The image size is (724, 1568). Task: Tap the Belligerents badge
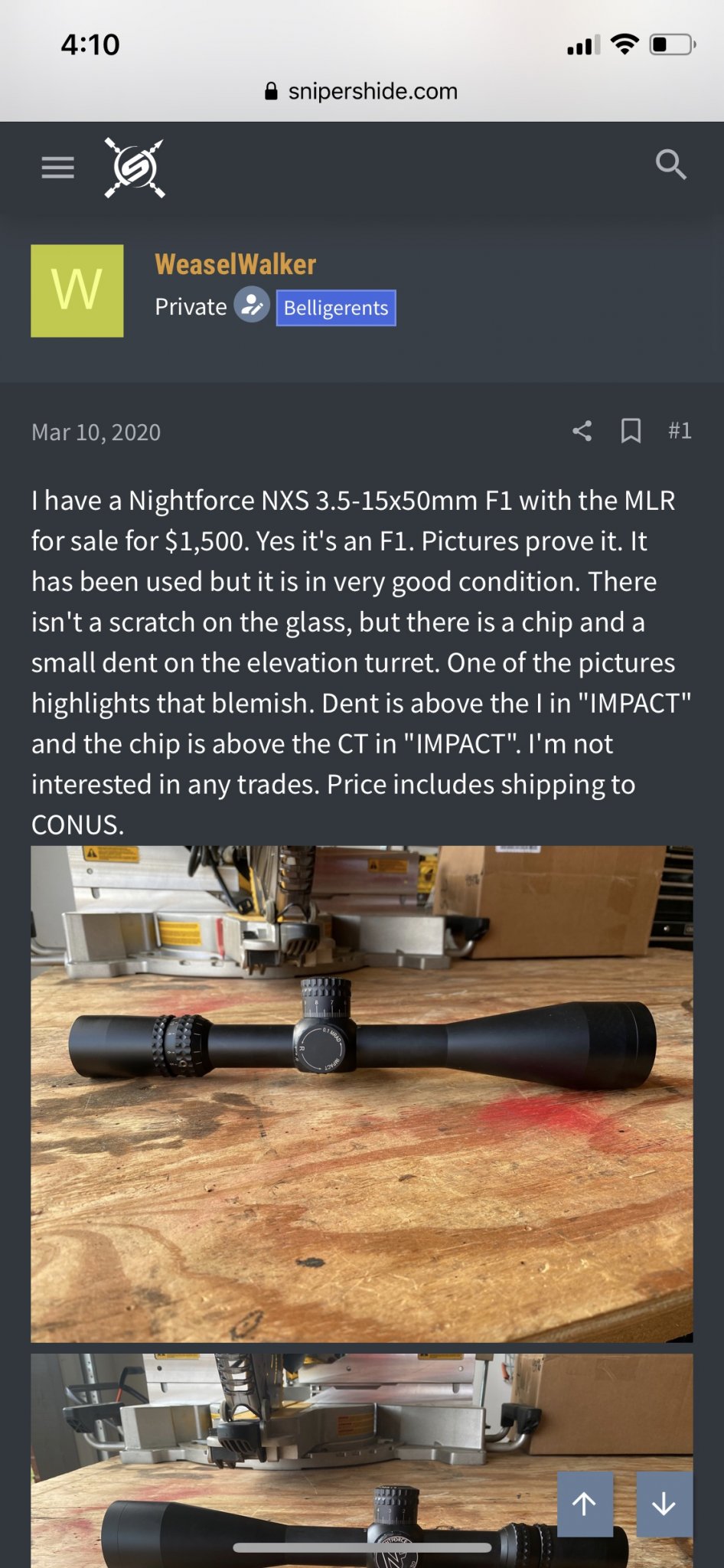336,308
